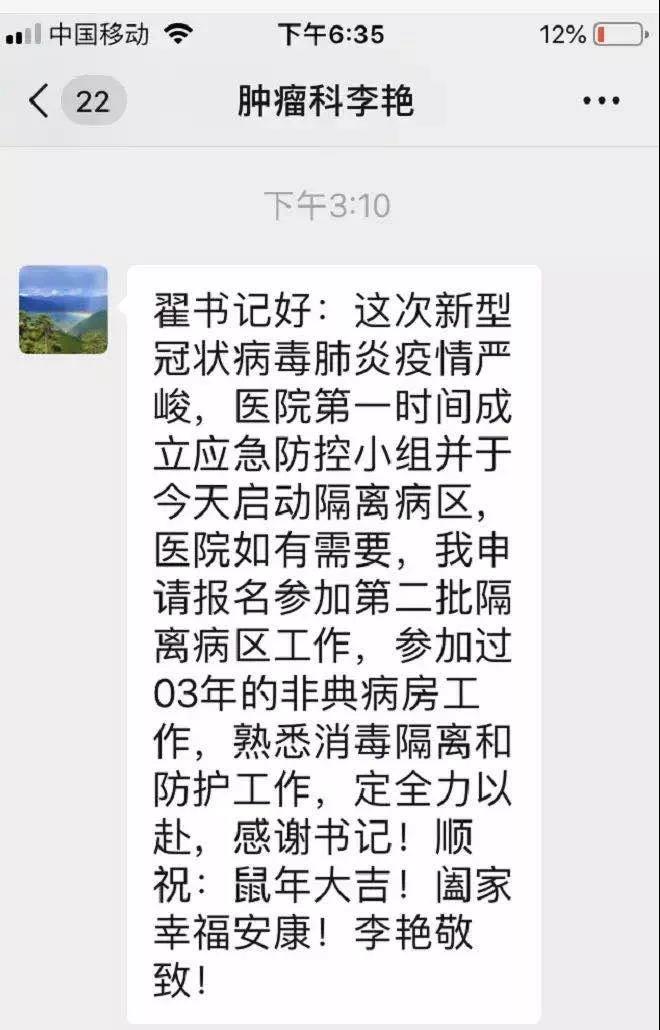Viewport: 660px width, 1030px height.
Task: Open the sender's landscape profile avatar
Action: pyautogui.click(x=63, y=309)
